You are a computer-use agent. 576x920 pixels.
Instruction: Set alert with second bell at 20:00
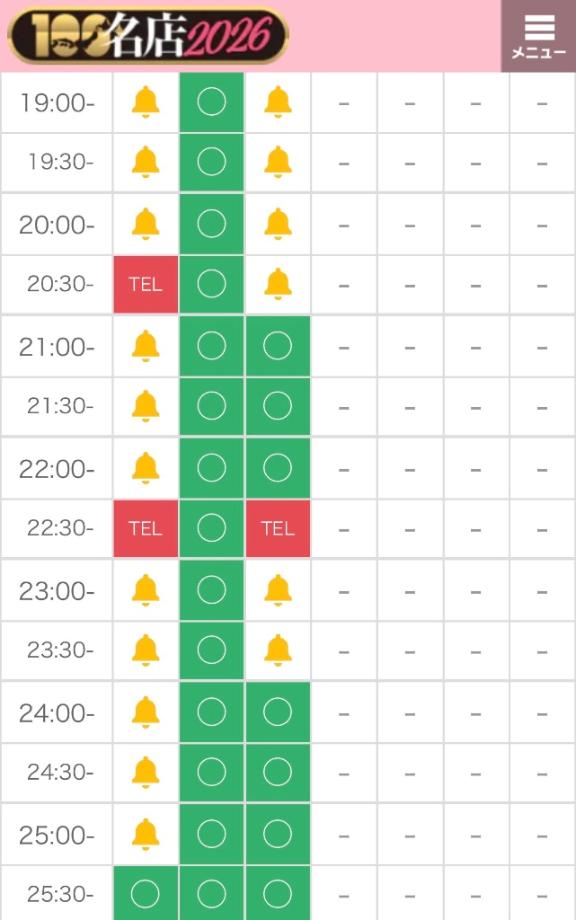tap(278, 224)
